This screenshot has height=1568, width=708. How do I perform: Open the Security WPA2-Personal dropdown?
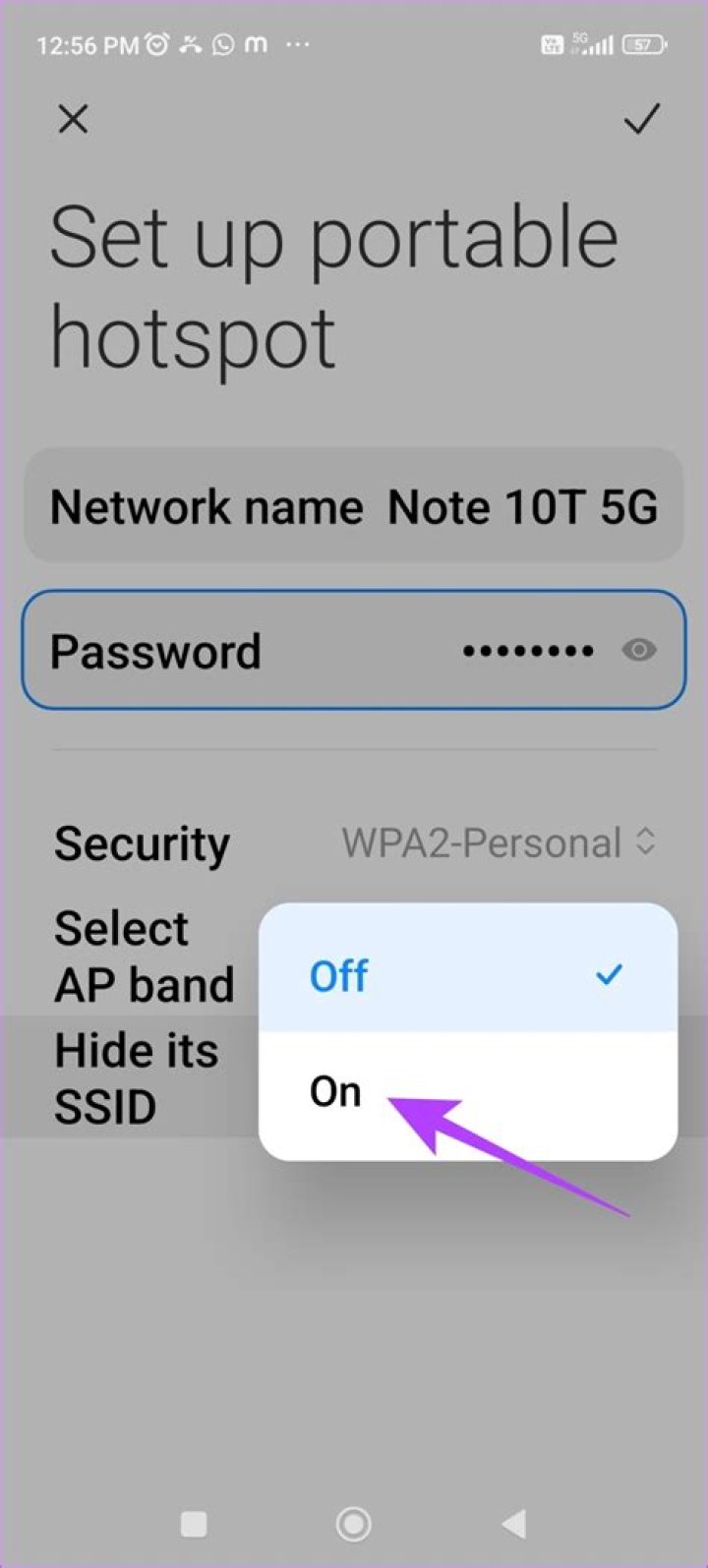click(x=499, y=843)
